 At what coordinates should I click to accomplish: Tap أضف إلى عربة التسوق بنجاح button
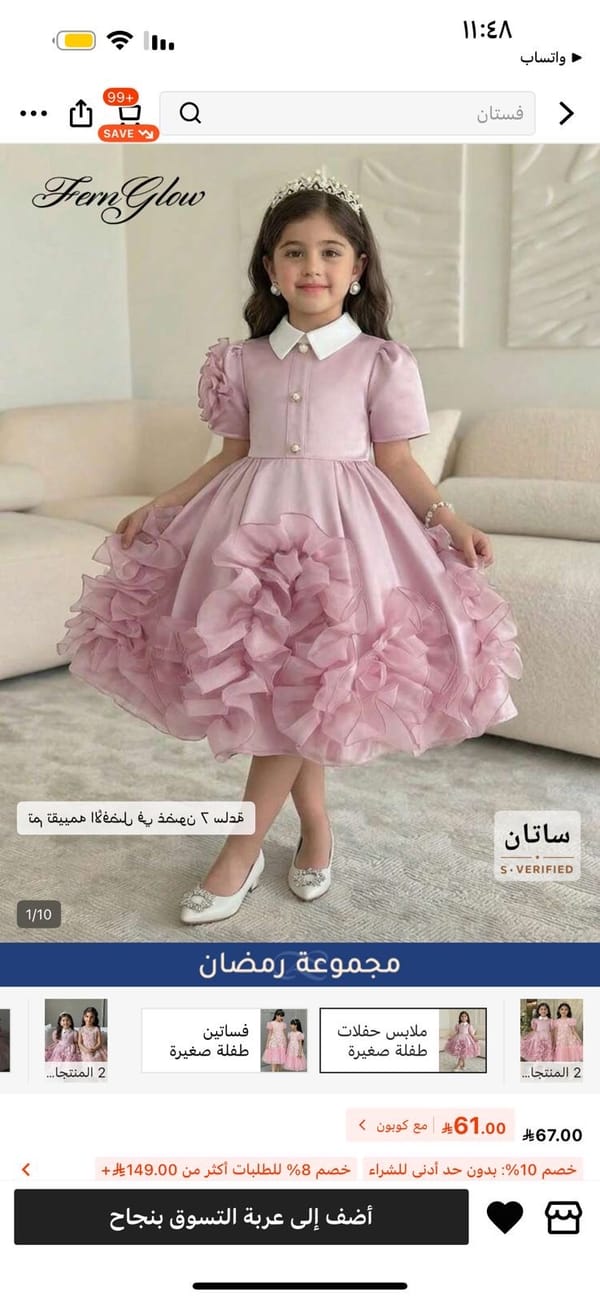click(241, 1217)
